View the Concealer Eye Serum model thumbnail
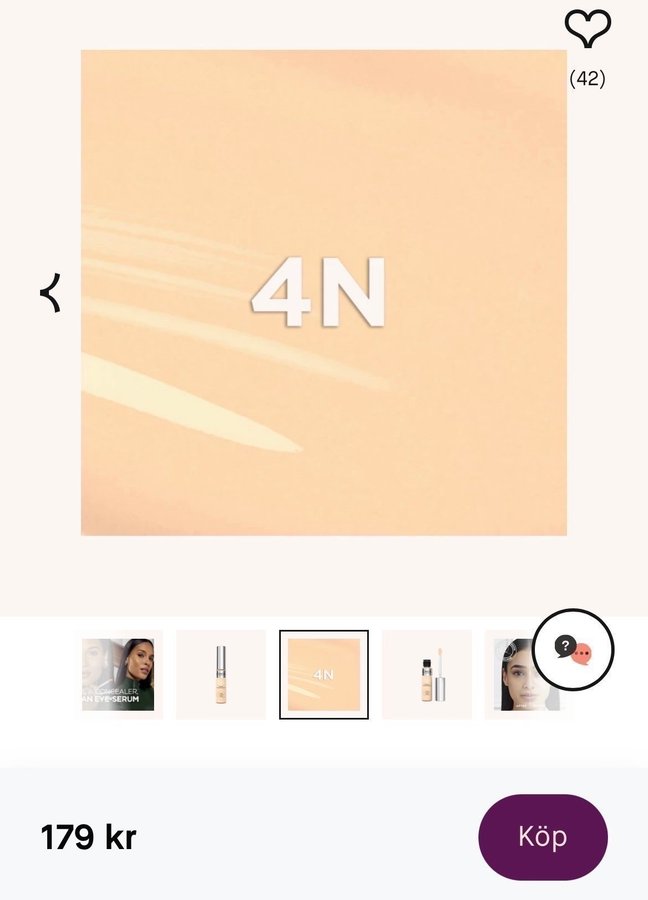 pos(120,674)
